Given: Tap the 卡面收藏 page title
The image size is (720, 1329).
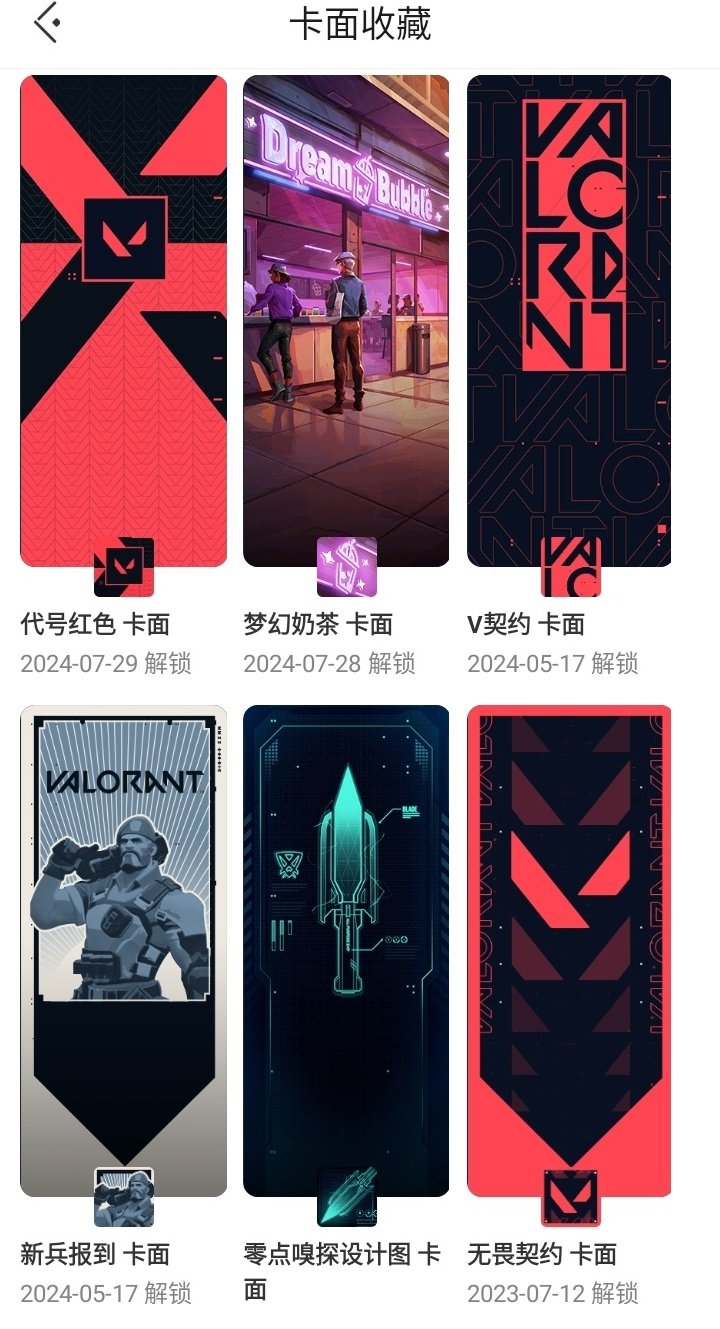Looking at the screenshot, I should pos(360,28).
